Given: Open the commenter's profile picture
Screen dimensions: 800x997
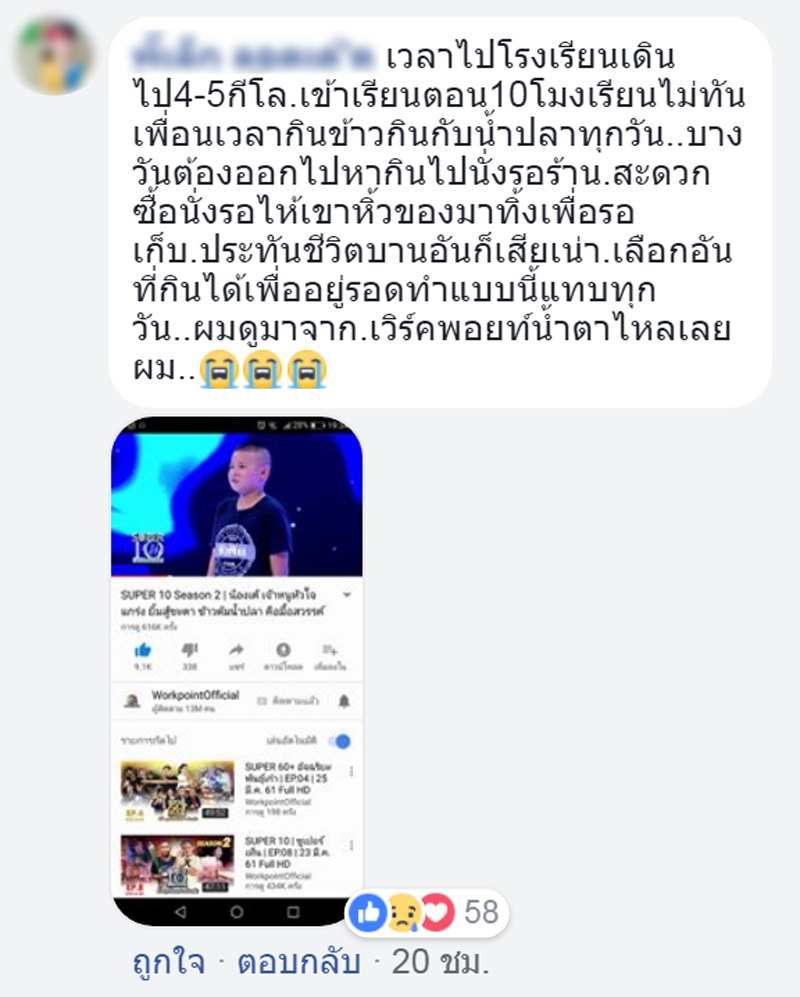Looking at the screenshot, I should 52,57.
